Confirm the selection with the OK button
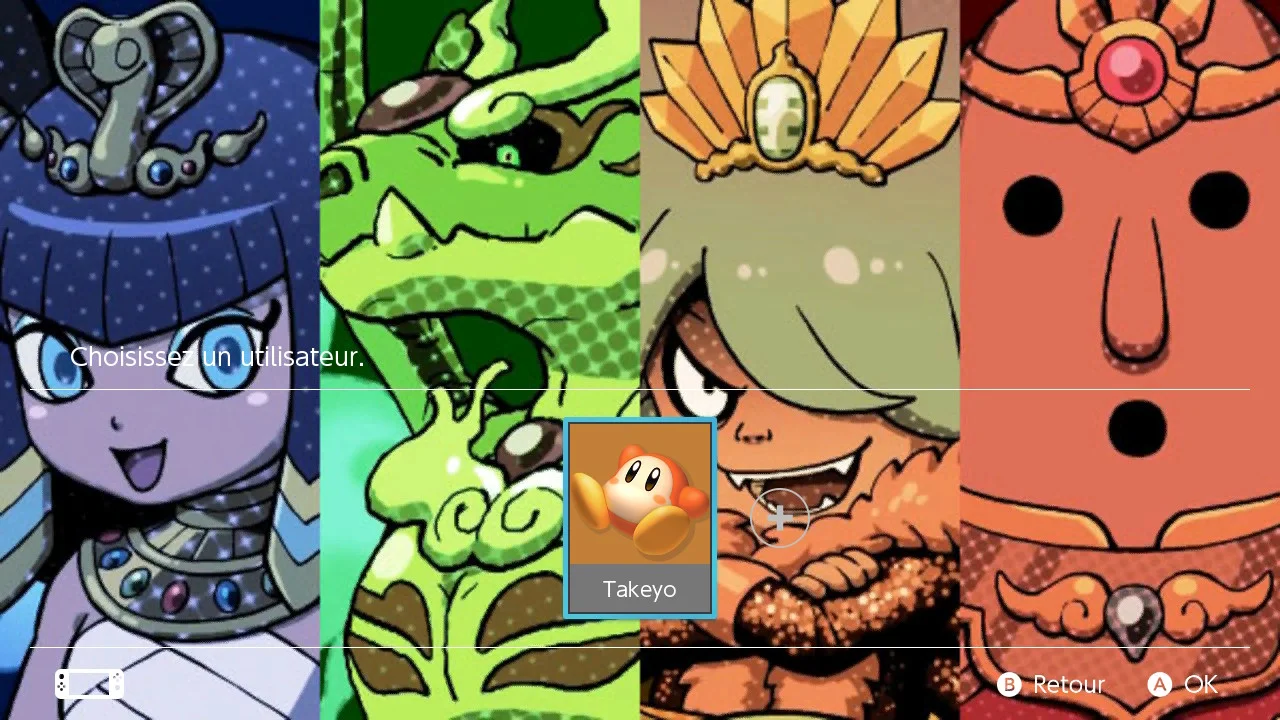This screenshot has height=720, width=1280. [1183, 684]
